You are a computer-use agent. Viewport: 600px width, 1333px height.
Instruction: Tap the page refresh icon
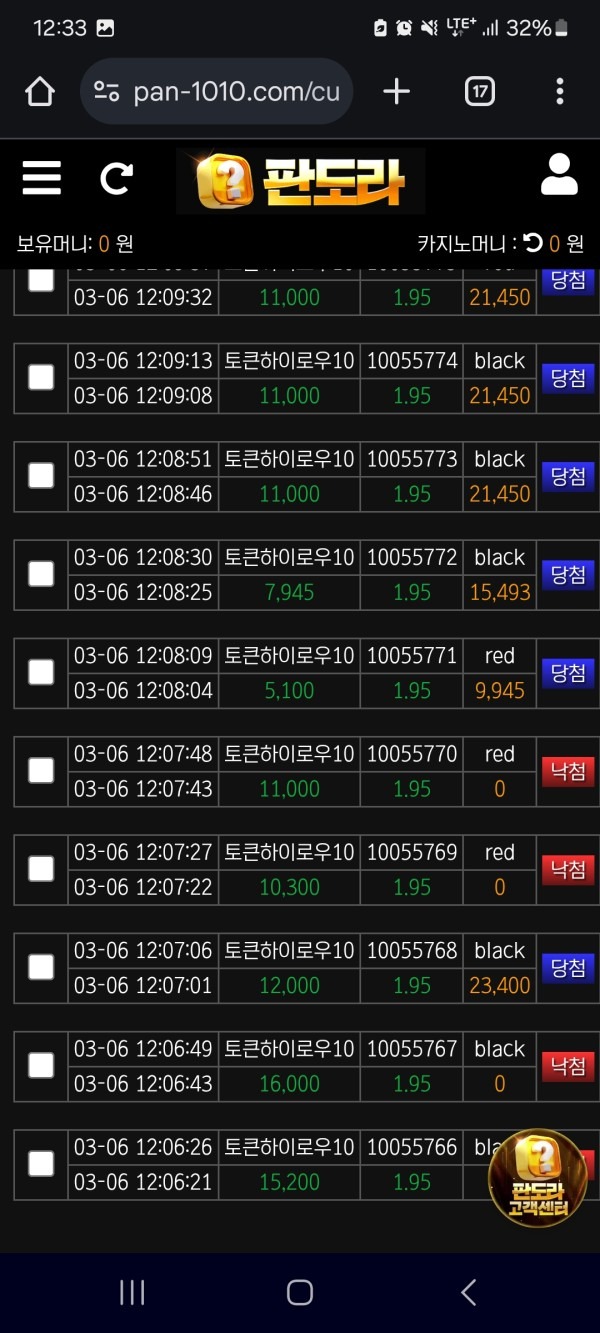[117, 180]
